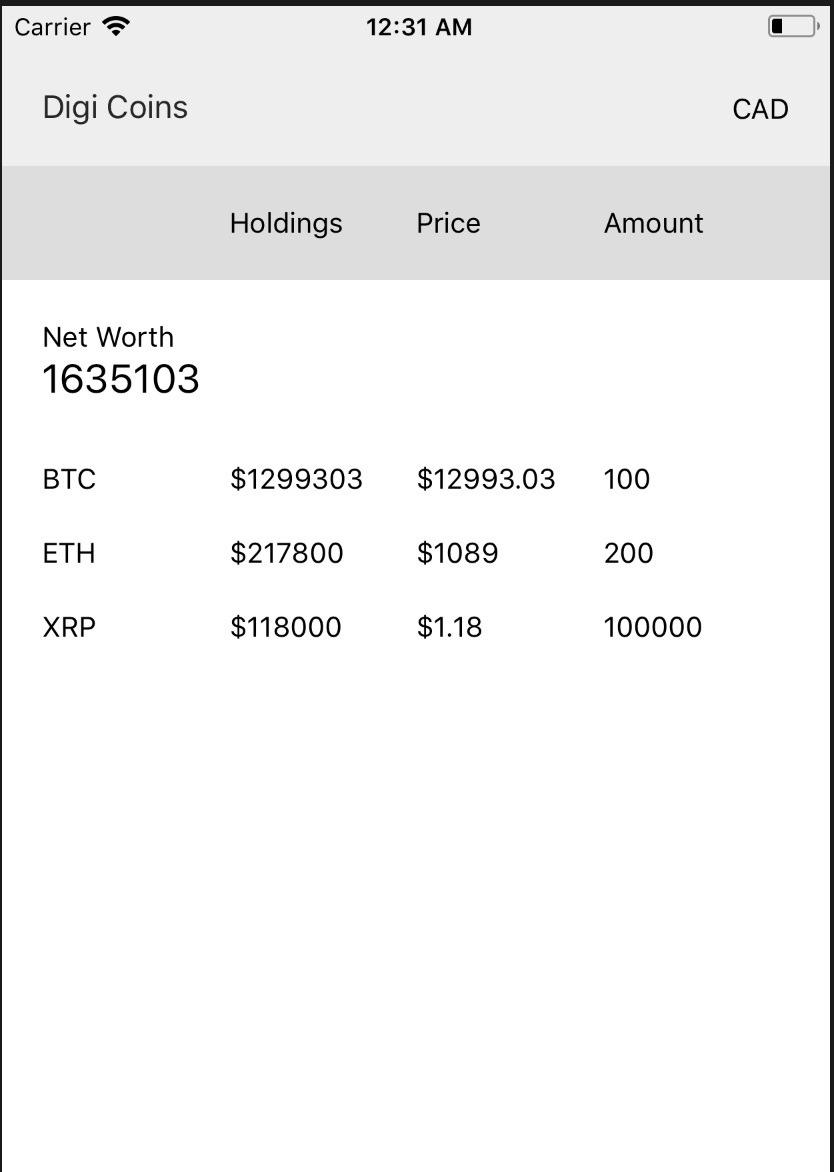Tap the Amount column header
The width and height of the screenshot is (834, 1172).
point(653,223)
